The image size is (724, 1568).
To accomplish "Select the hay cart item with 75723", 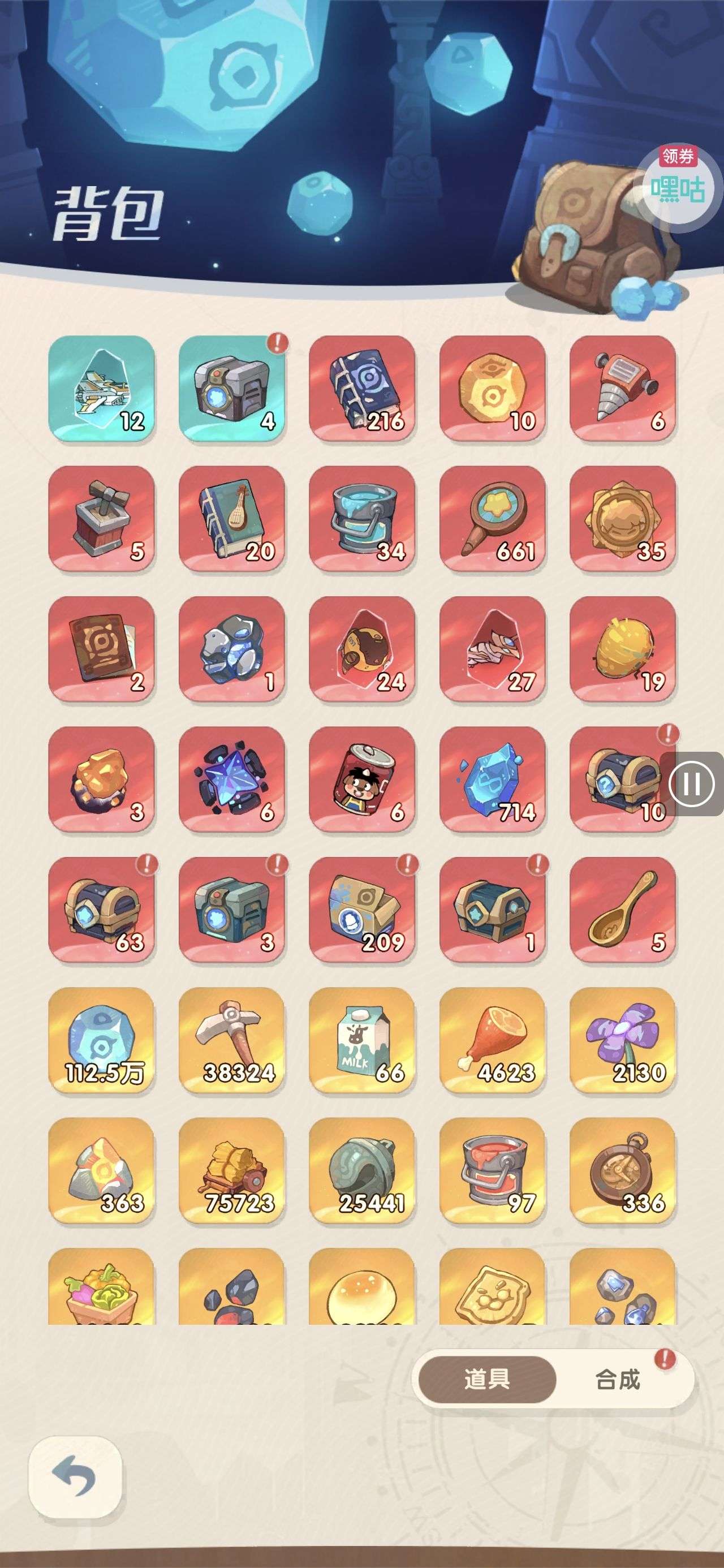I will tap(231, 1169).
